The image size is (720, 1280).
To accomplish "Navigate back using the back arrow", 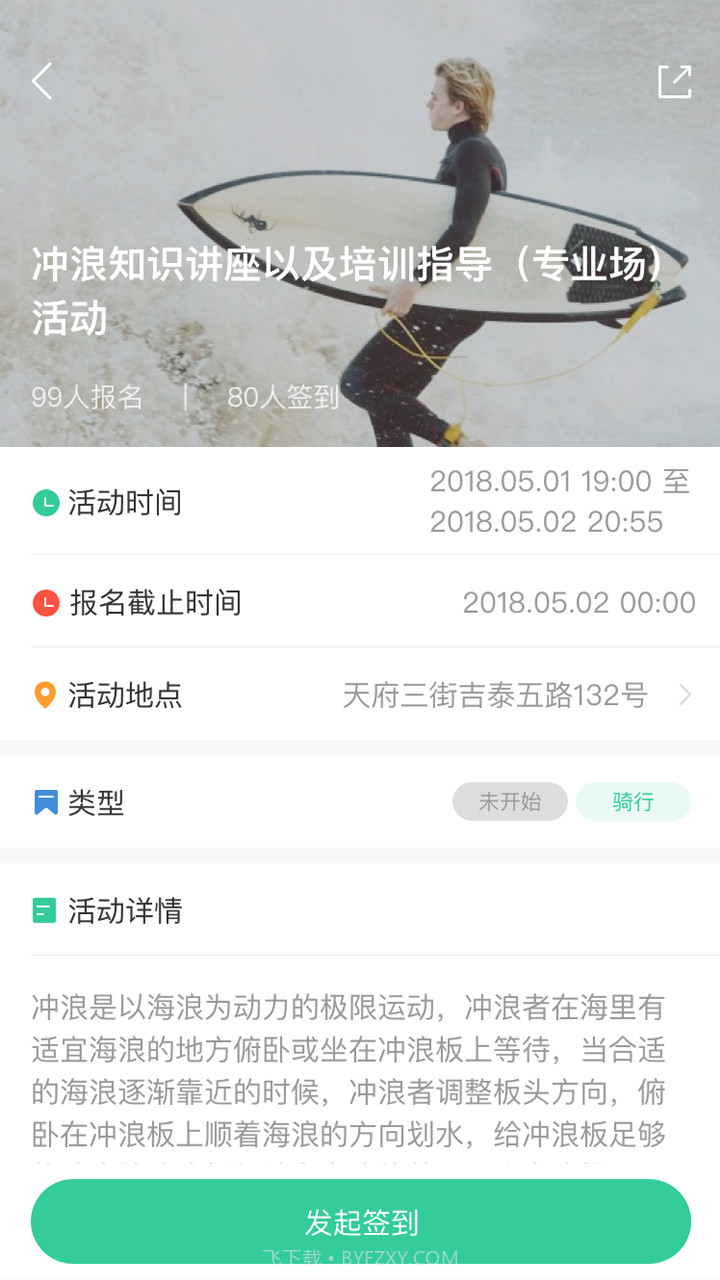I will pos(42,82).
